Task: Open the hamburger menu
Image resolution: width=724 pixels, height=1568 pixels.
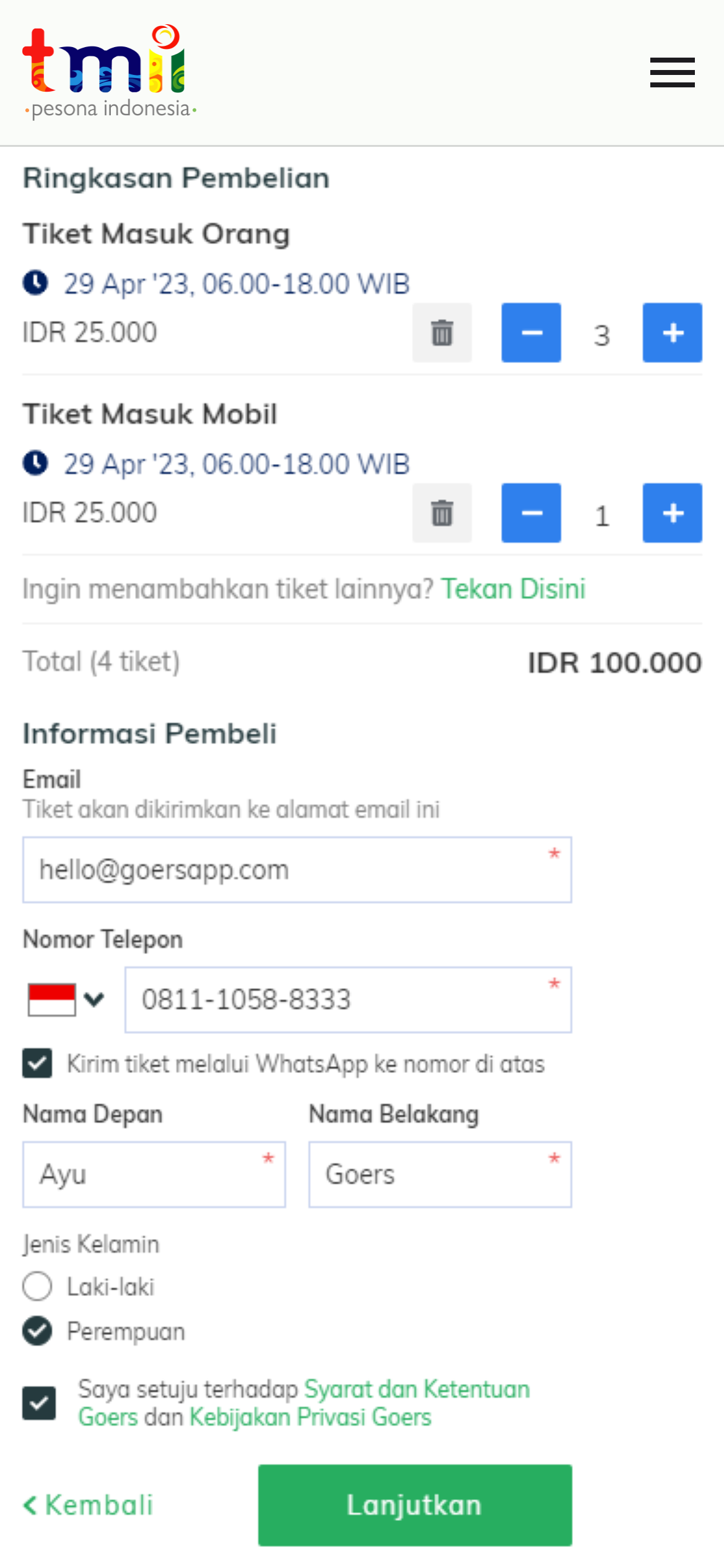Action: click(672, 72)
